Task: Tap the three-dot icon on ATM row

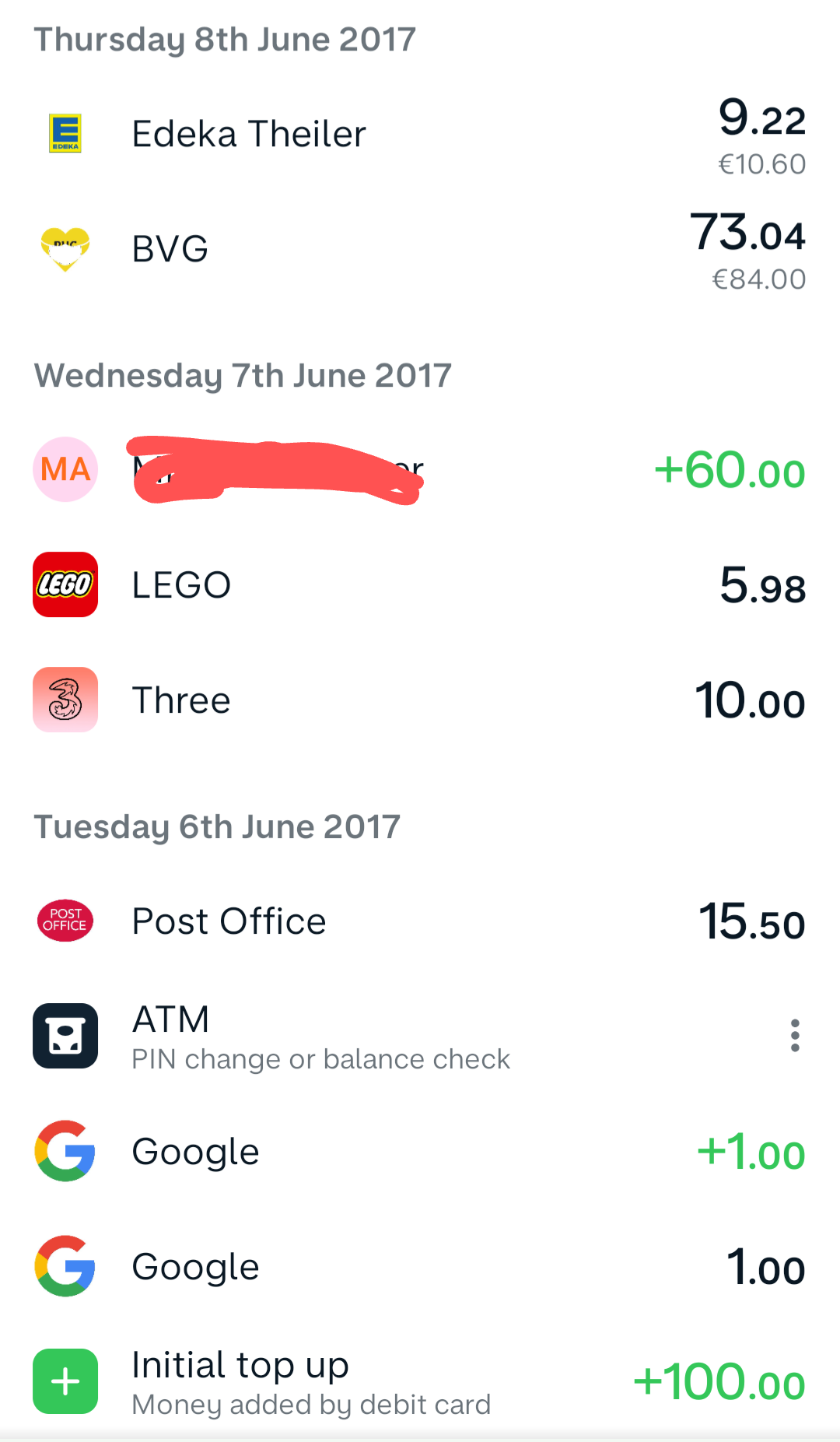Action: [794, 1036]
